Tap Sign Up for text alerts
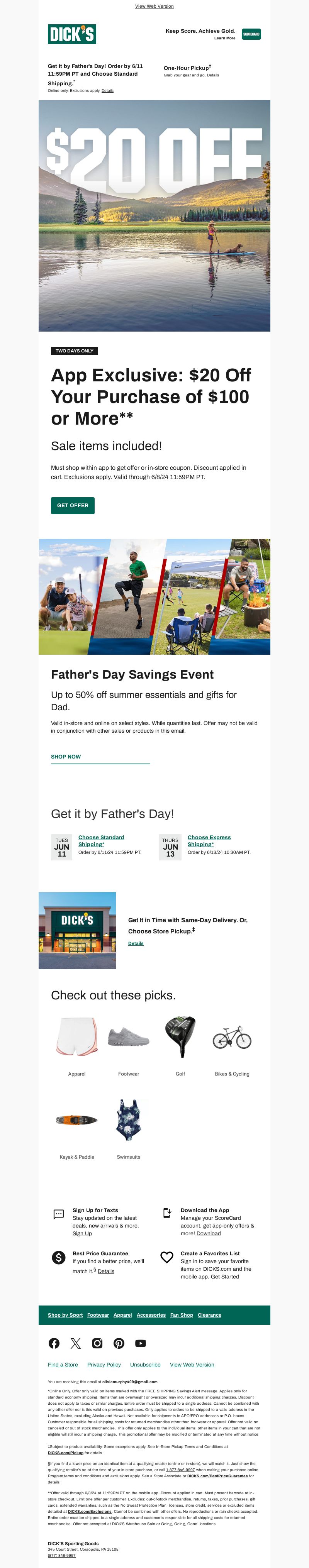 (82, 1234)
